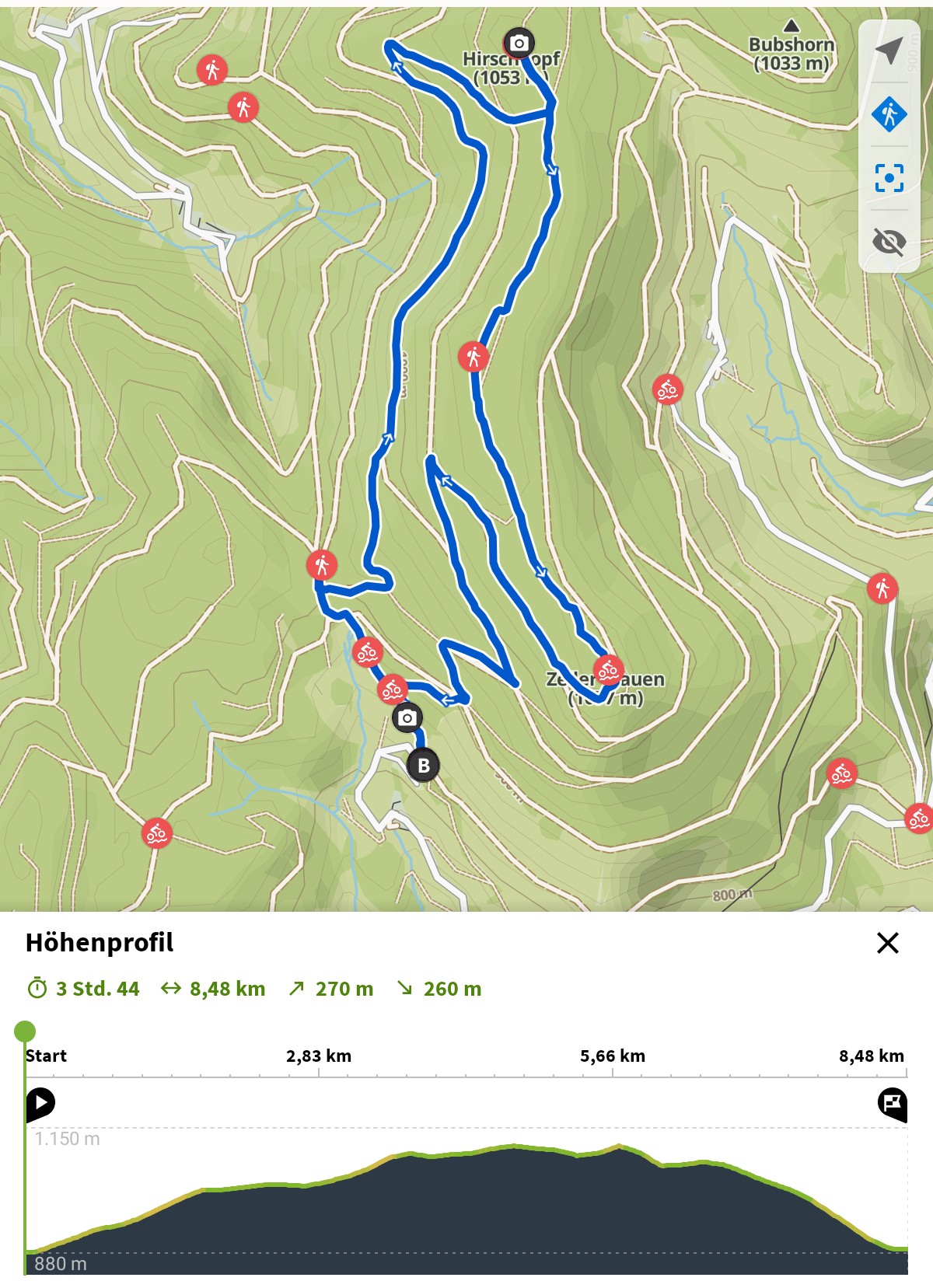Tap the start flag in elevation profile
This screenshot has height=1288, width=933.
pyautogui.click(x=40, y=1102)
